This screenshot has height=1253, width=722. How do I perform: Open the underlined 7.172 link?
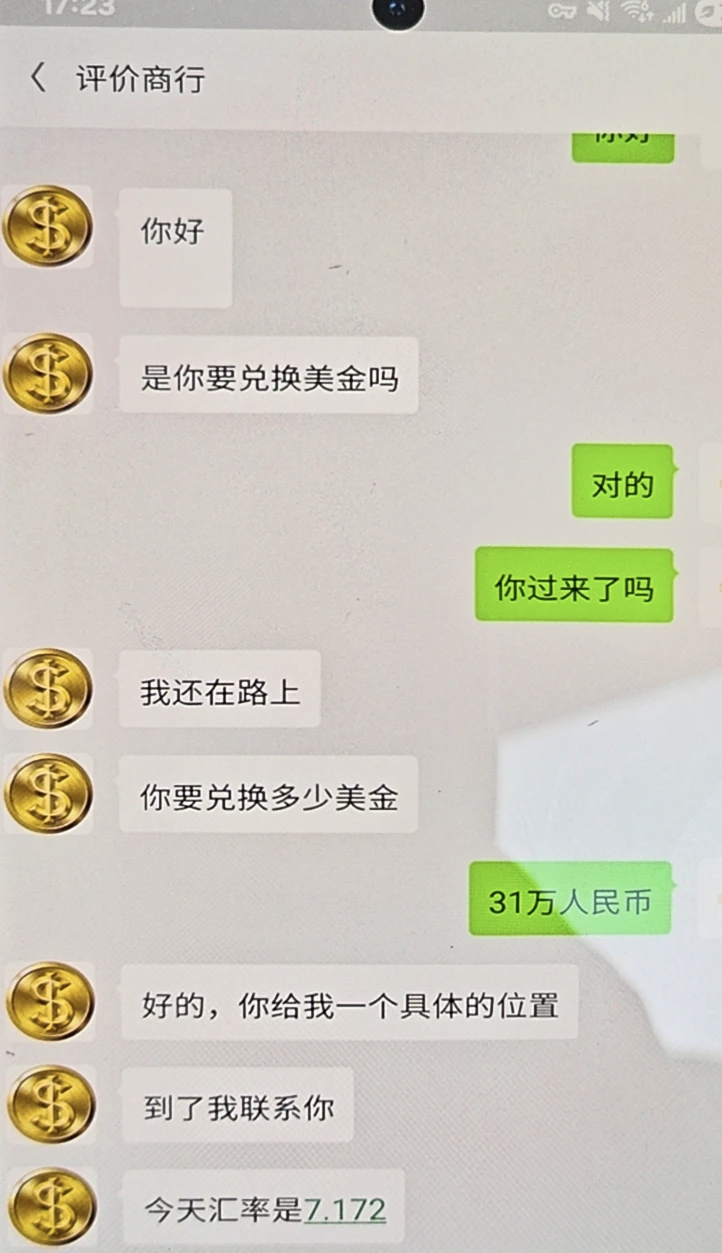pos(344,1209)
